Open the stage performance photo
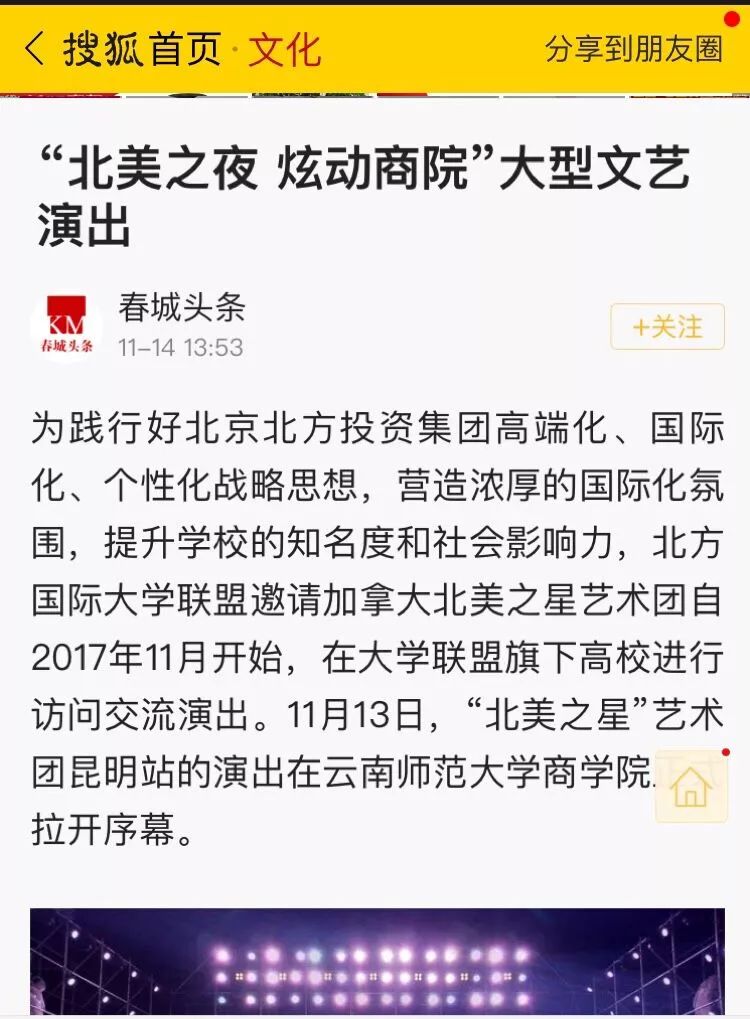The width and height of the screenshot is (750, 1019). (x=377, y=961)
